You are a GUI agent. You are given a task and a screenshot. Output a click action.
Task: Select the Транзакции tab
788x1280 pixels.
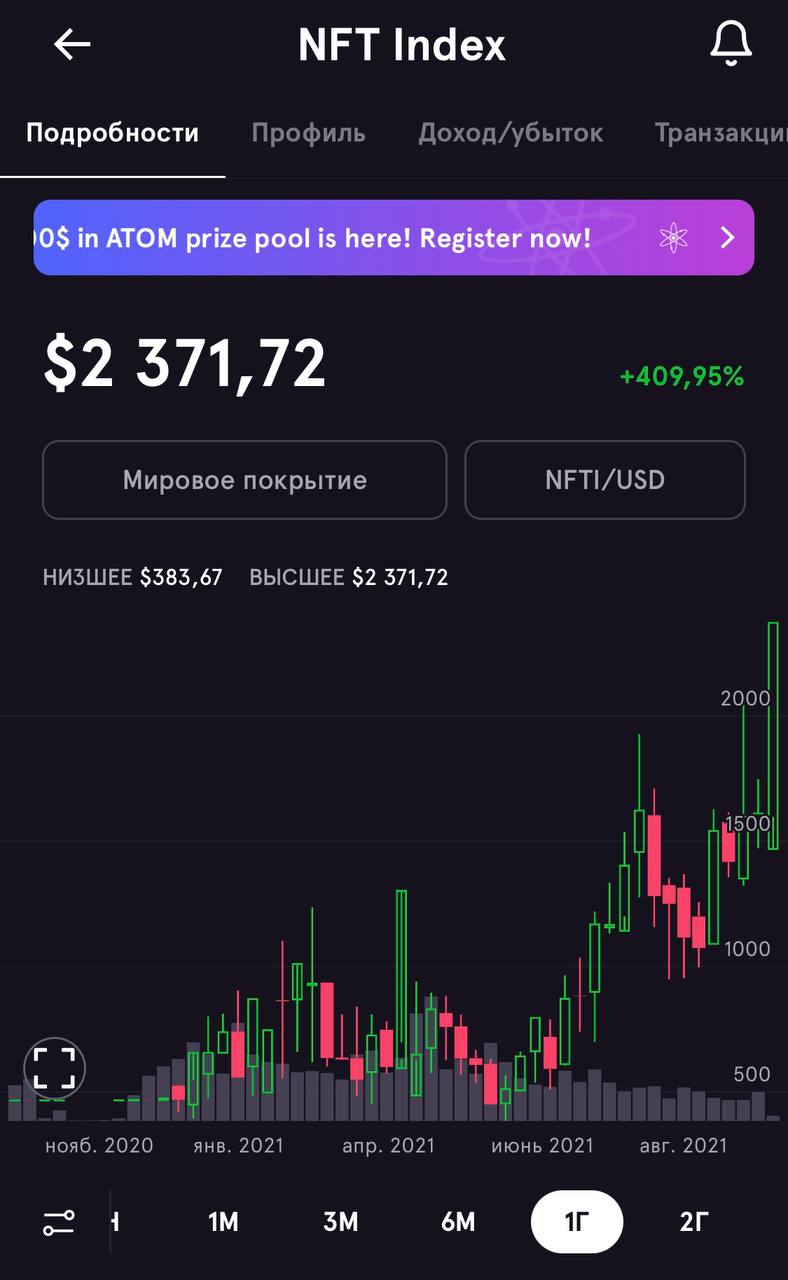tap(721, 133)
